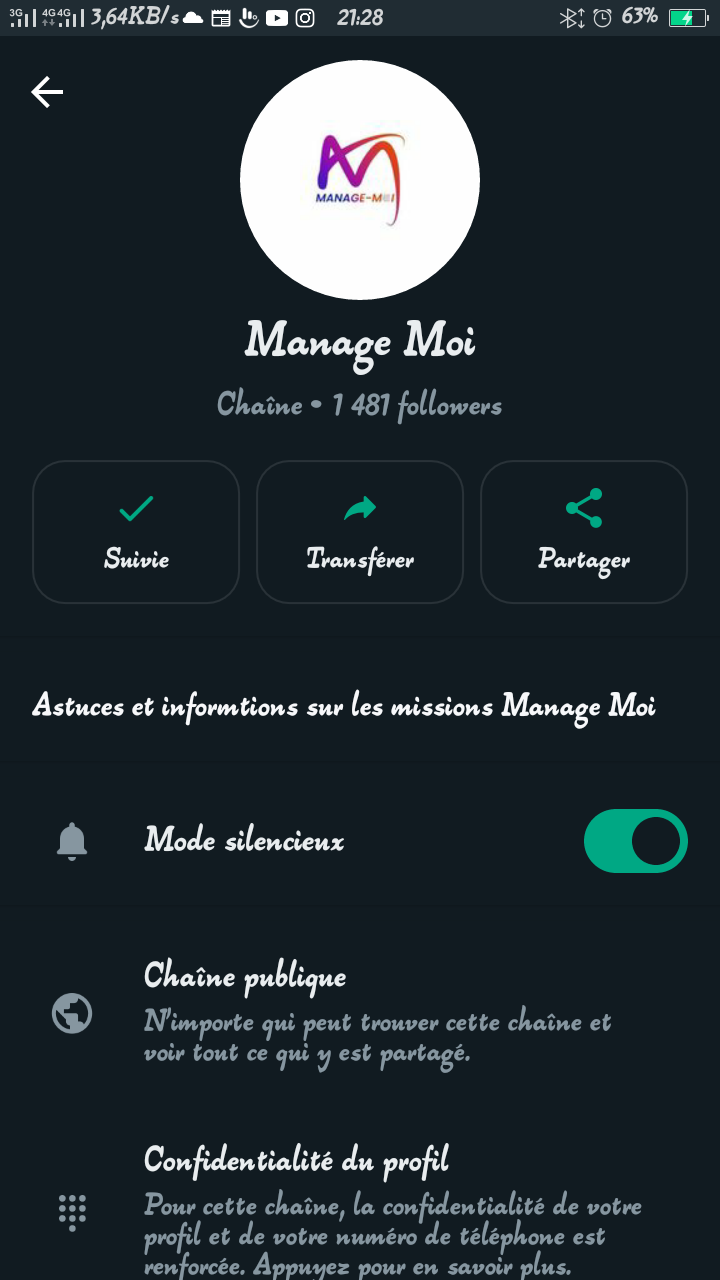Go back using the top arrow
The height and width of the screenshot is (1280, 720).
47,93
